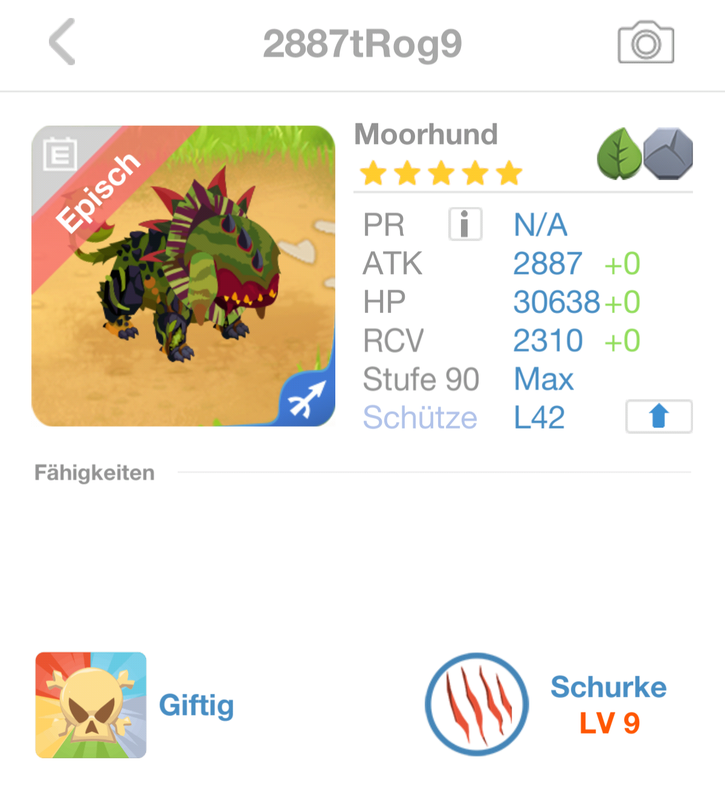
Task: View the Schurke LV 9 skill
Action: pos(476,704)
